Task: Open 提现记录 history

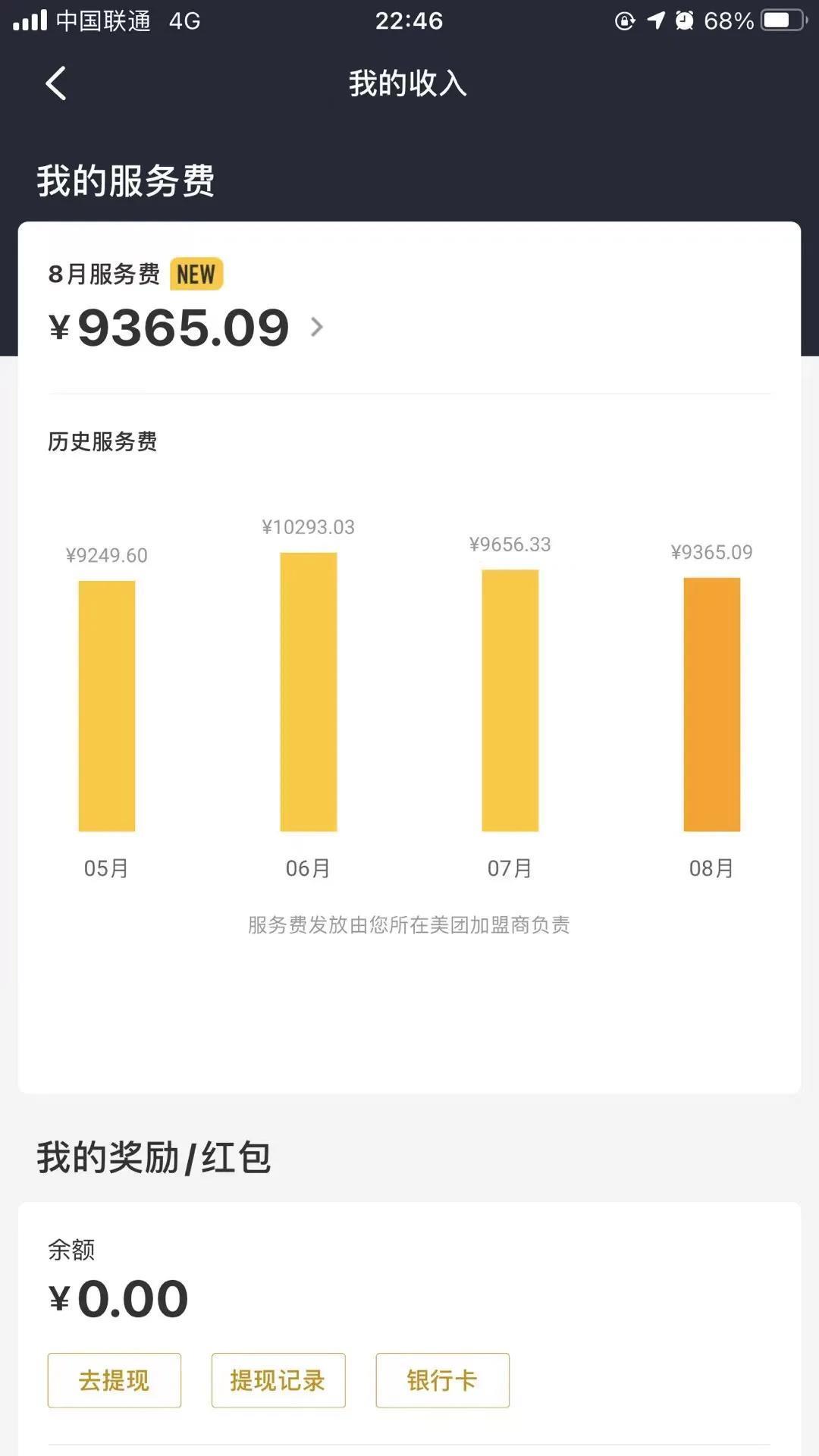Action: [278, 1380]
